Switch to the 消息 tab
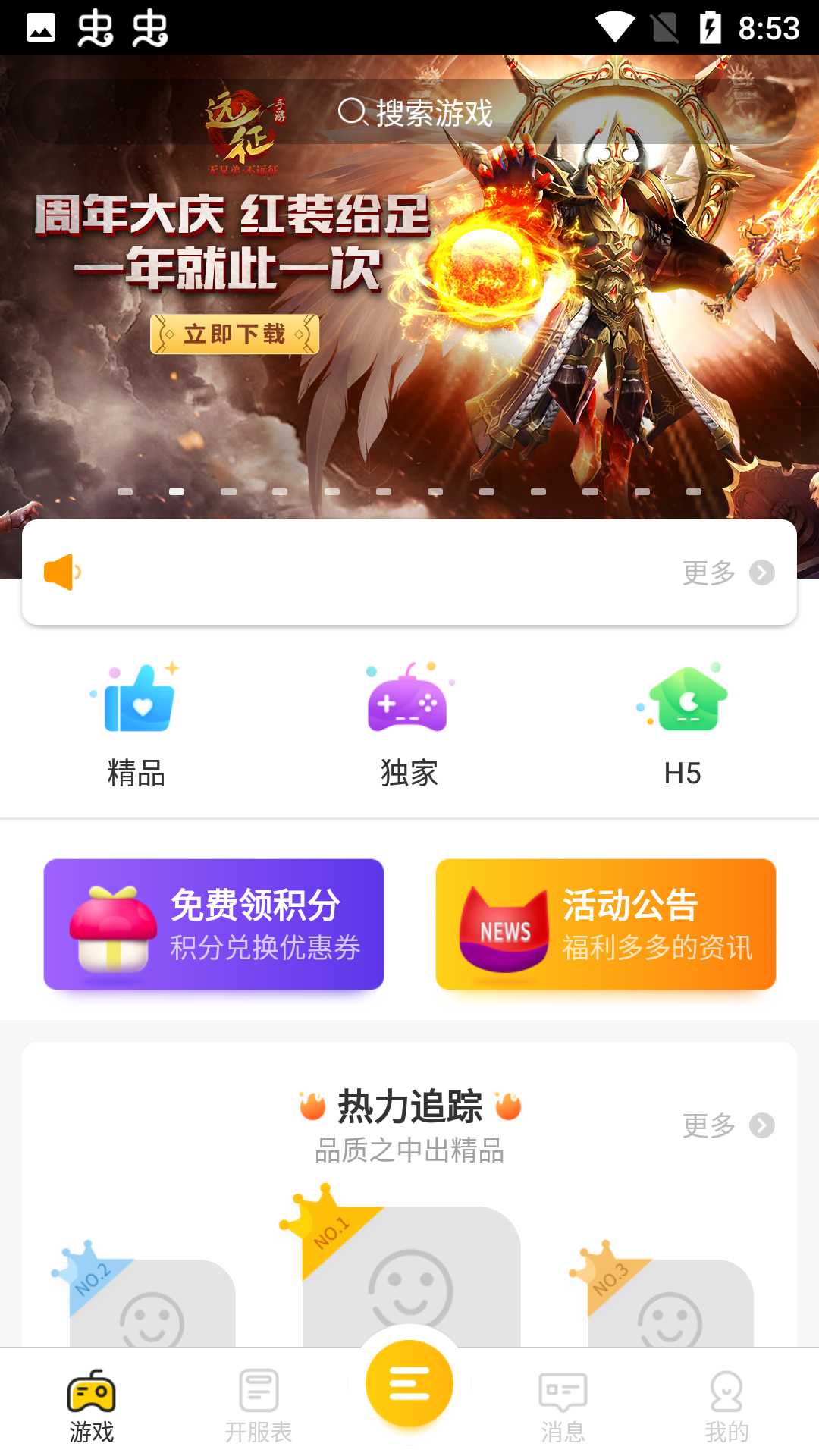 pos(563,1405)
